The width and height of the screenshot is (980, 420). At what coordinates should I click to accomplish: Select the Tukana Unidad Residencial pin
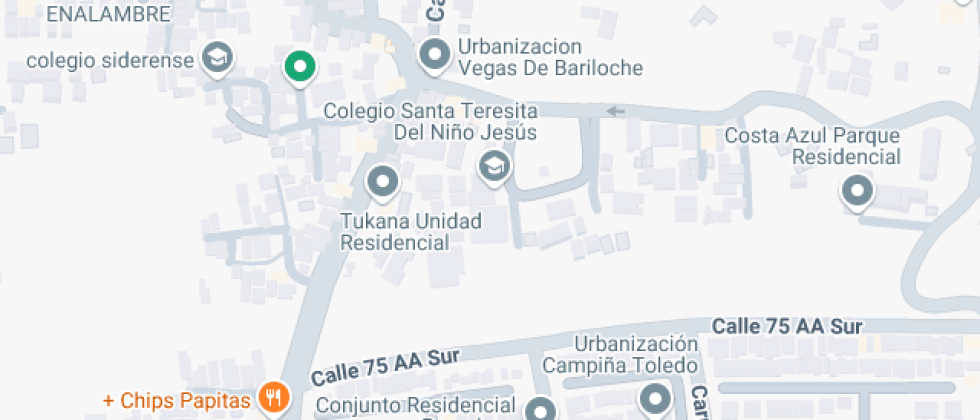point(382,184)
